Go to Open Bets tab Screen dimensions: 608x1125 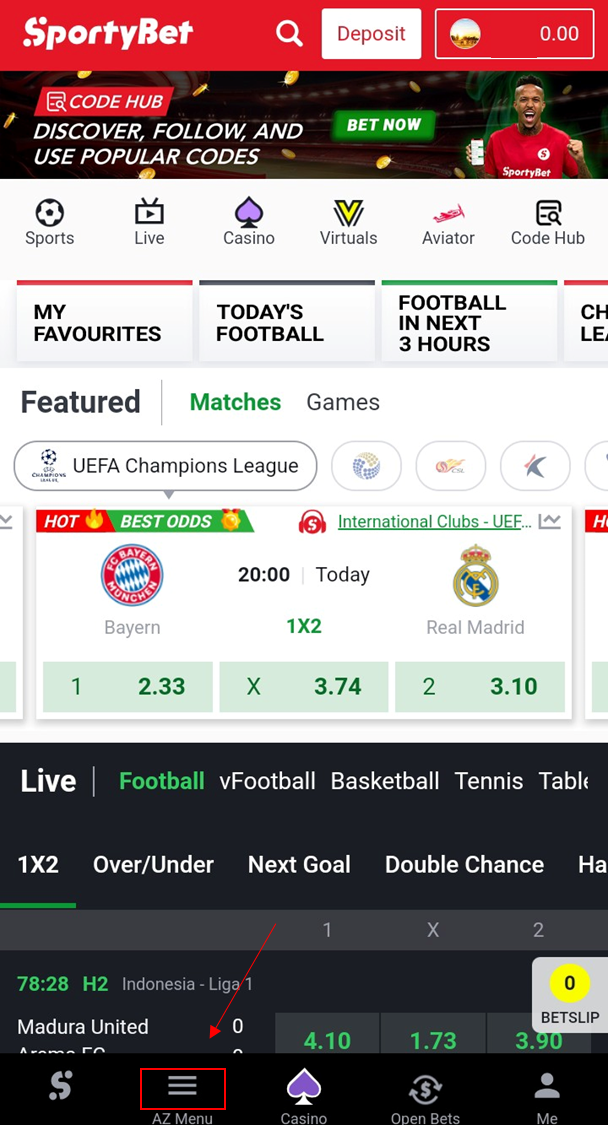click(427, 1096)
